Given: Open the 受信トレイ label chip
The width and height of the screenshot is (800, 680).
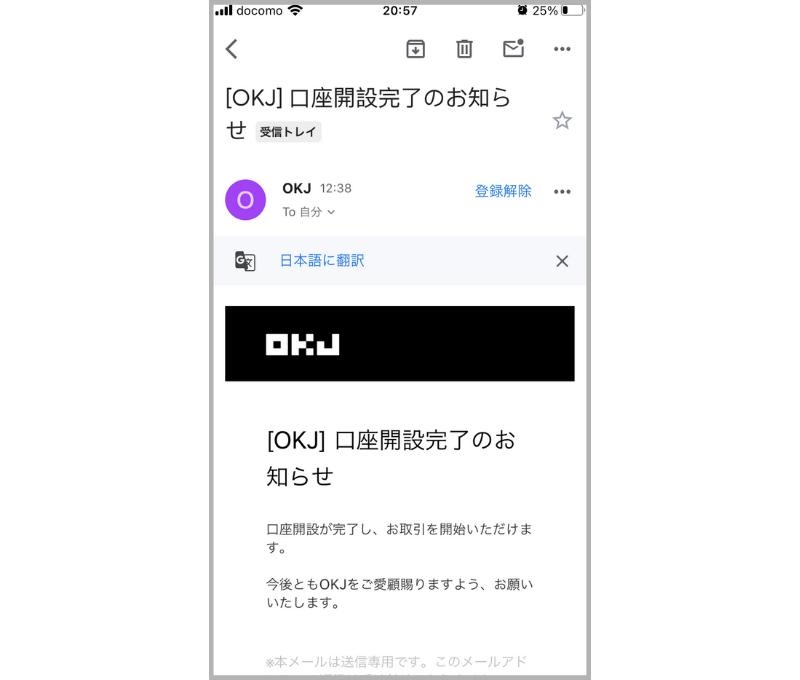Looking at the screenshot, I should [288, 132].
